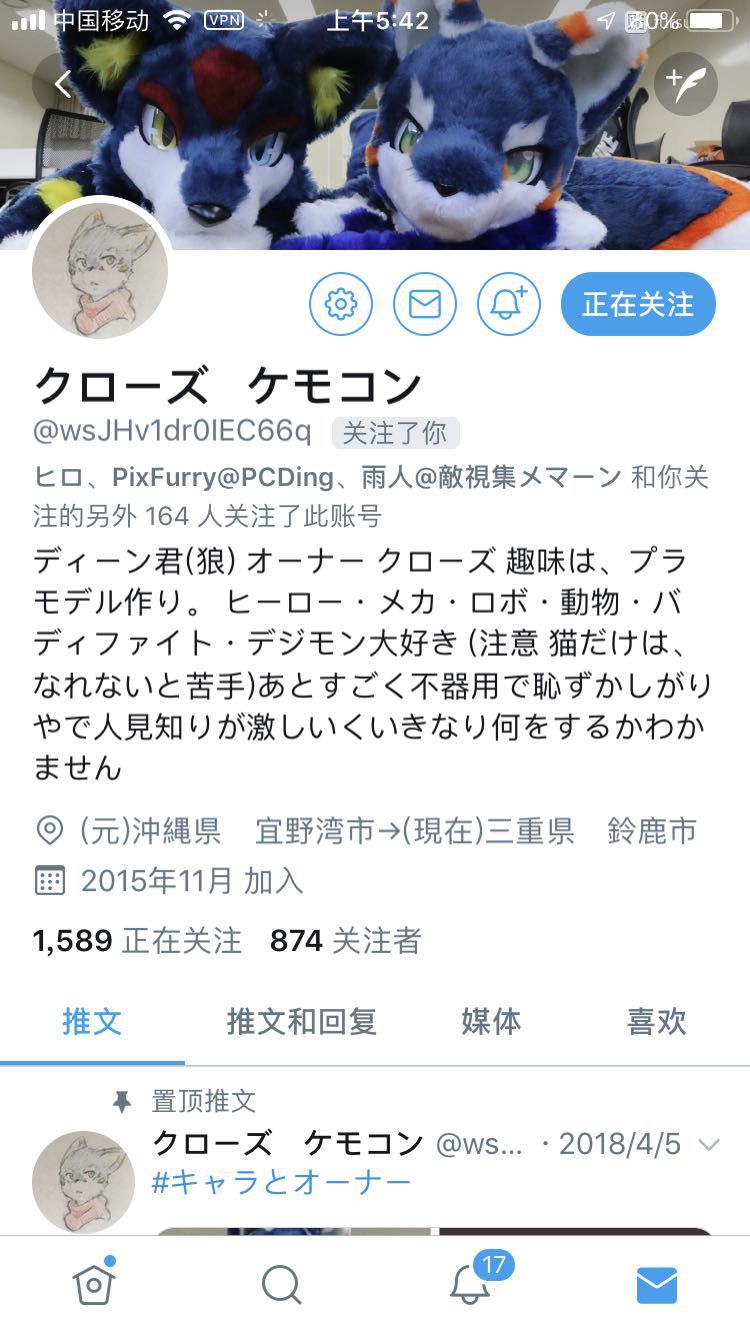
Task: Open the Search tab in bottom bar
Action: (281, 1285)
